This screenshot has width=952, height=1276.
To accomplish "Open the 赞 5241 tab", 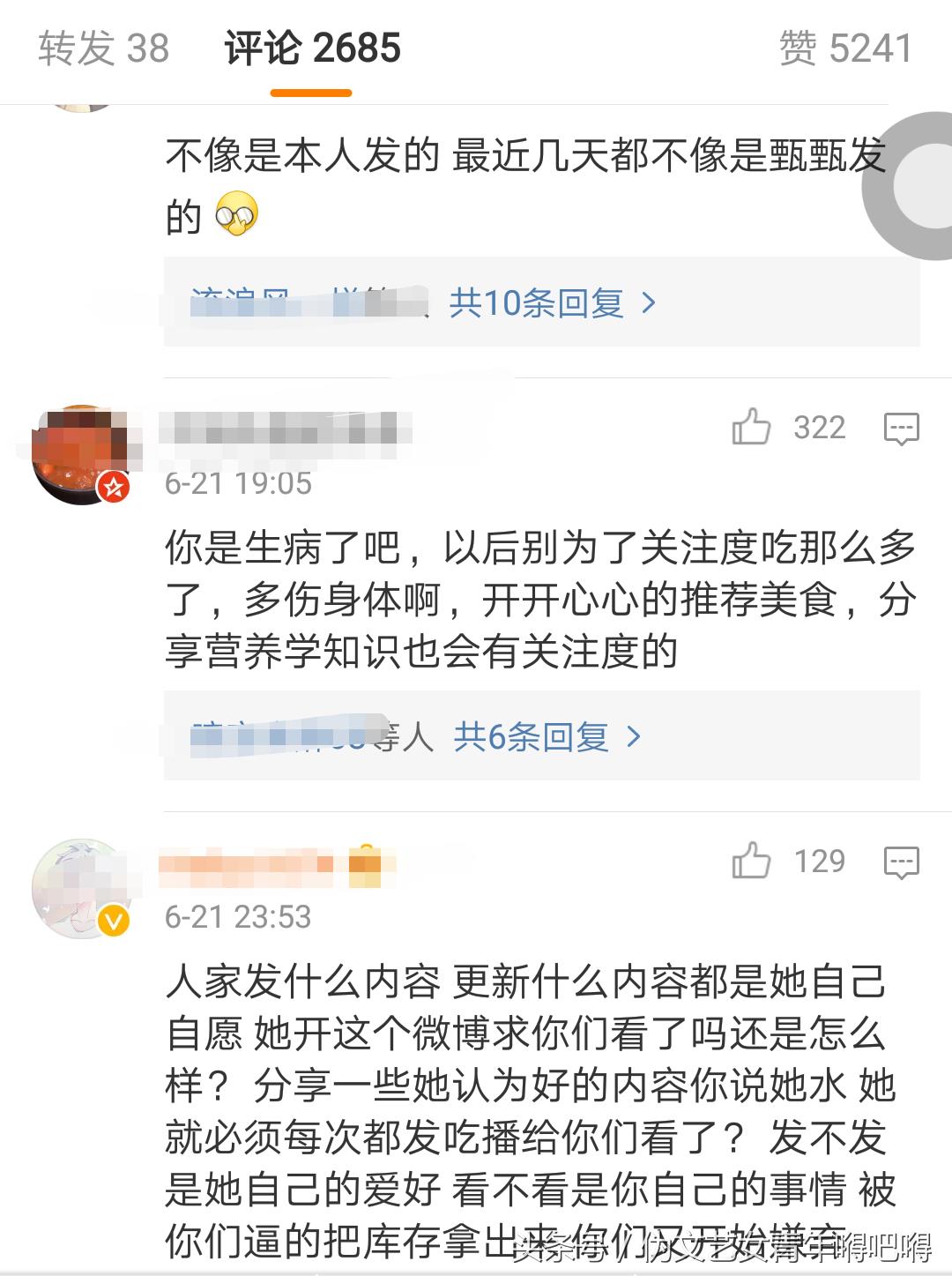I will click(844, 49).
